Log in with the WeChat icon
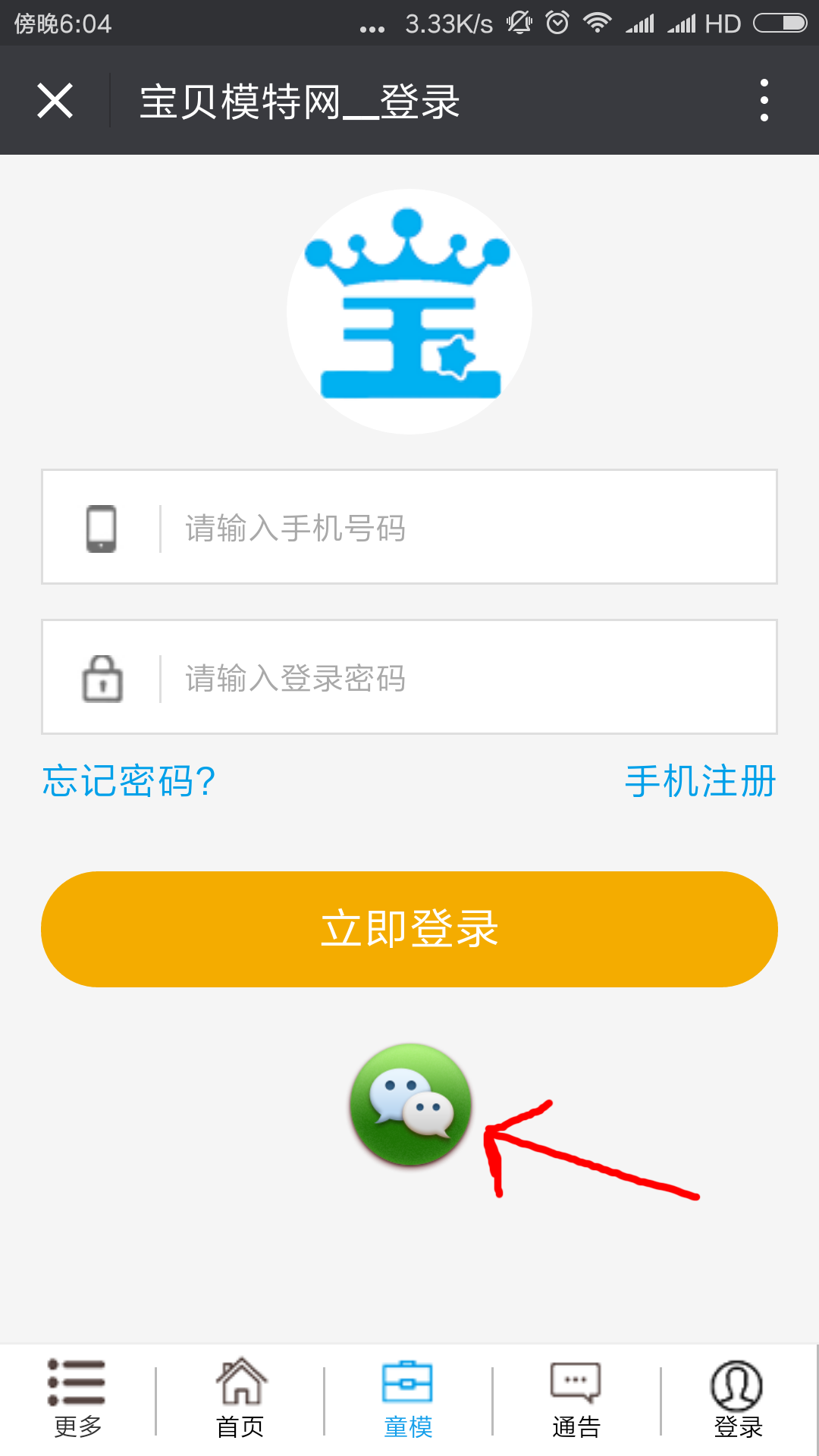 (410, 1104)
